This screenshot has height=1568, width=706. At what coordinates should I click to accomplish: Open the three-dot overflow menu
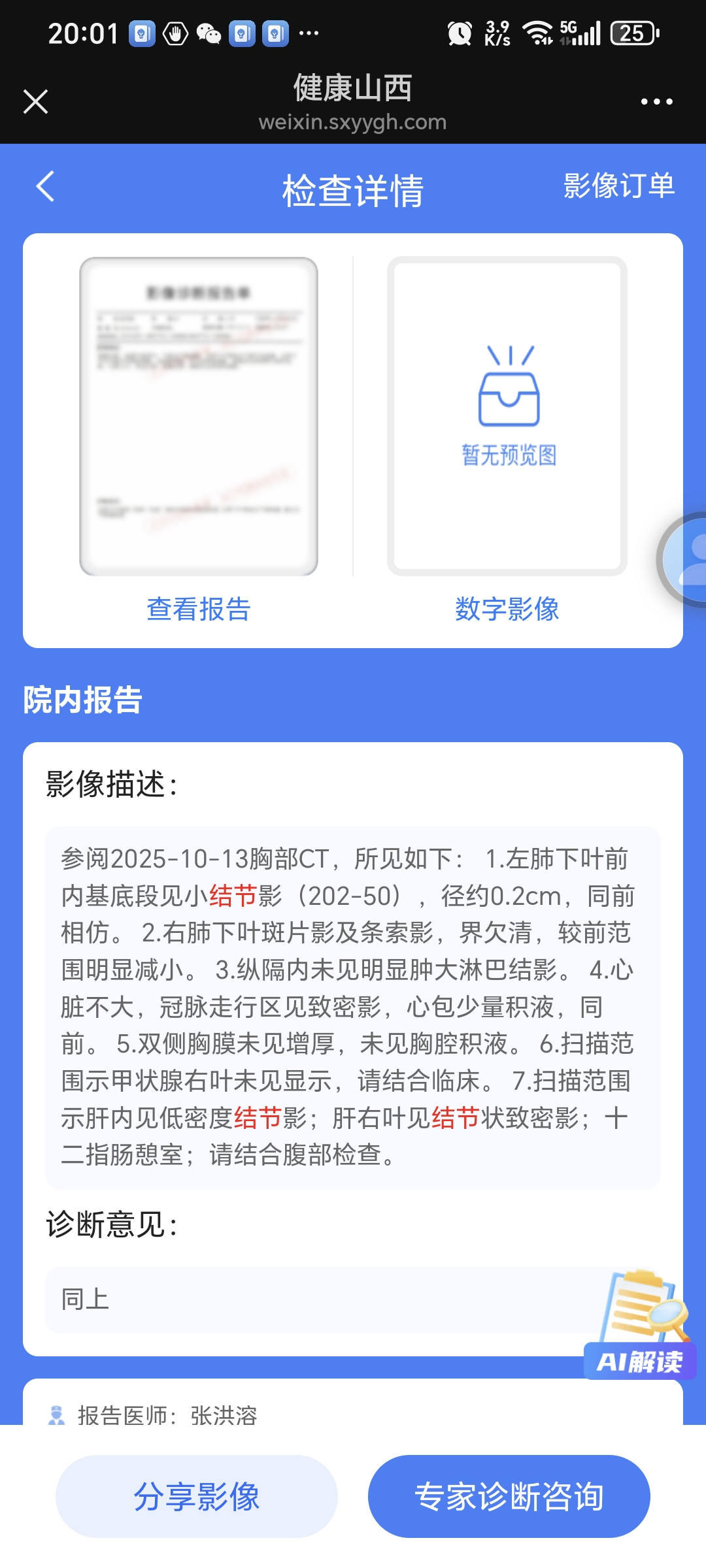656,102
